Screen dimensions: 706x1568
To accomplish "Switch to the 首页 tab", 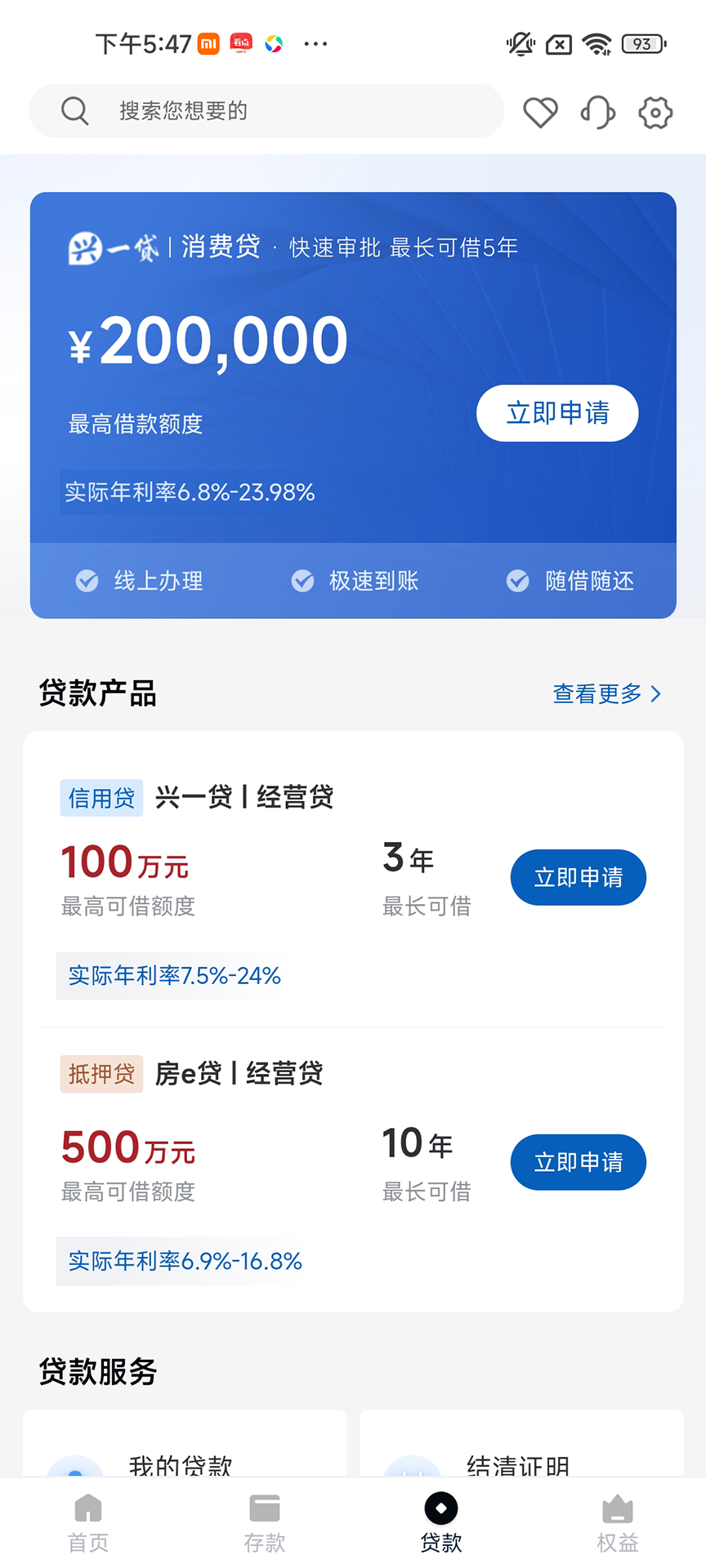I will click(87, 1521).
